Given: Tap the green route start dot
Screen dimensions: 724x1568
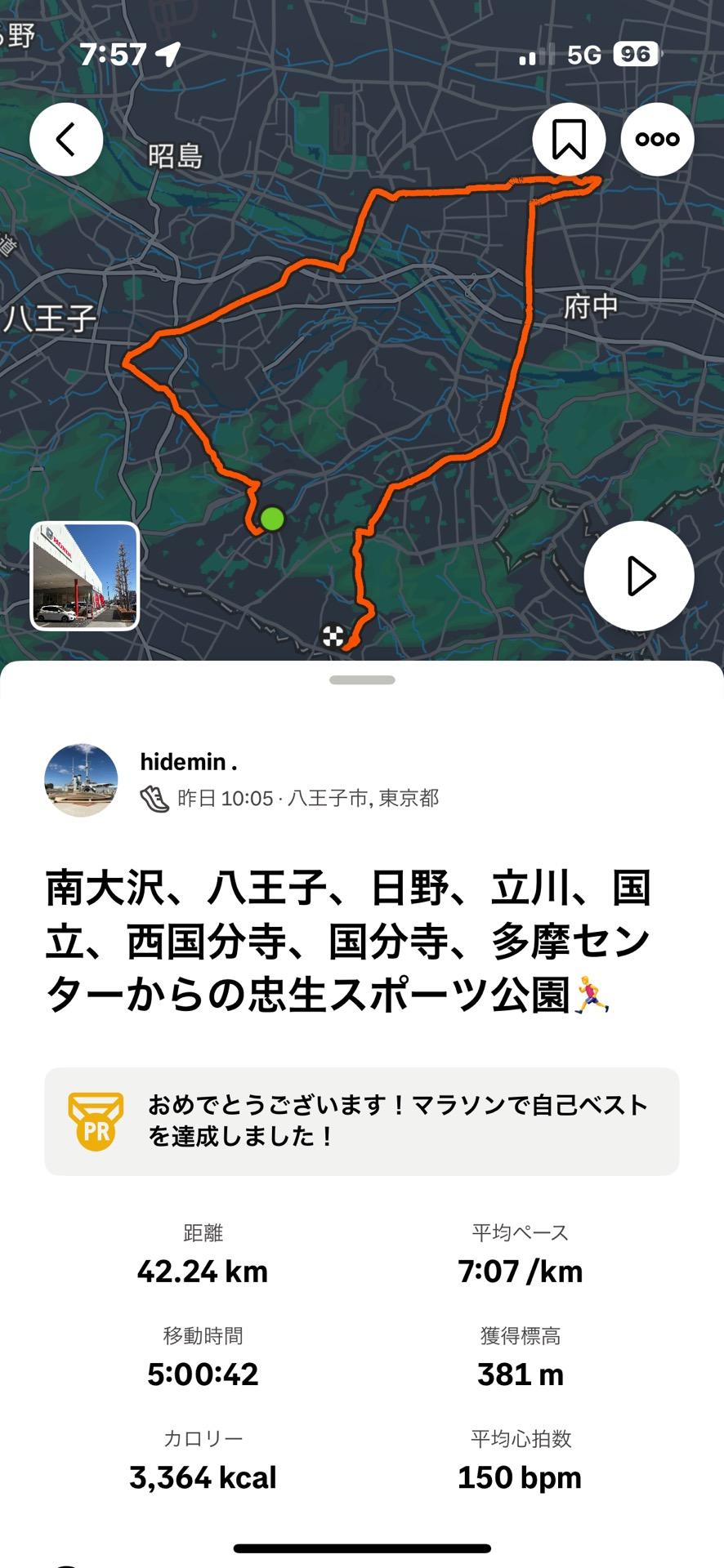Looking at the screenshot, I should click(272, 517).
